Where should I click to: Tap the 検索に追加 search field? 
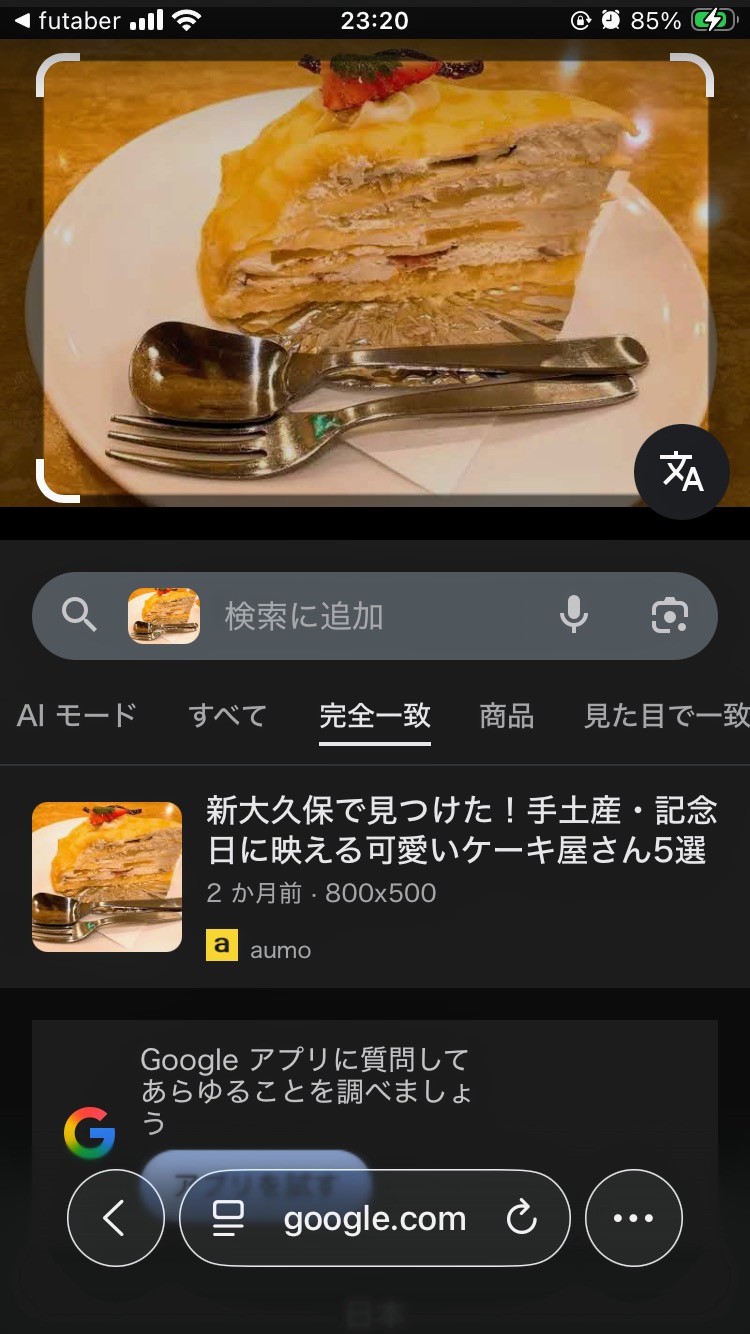click(x=380, y=616)
